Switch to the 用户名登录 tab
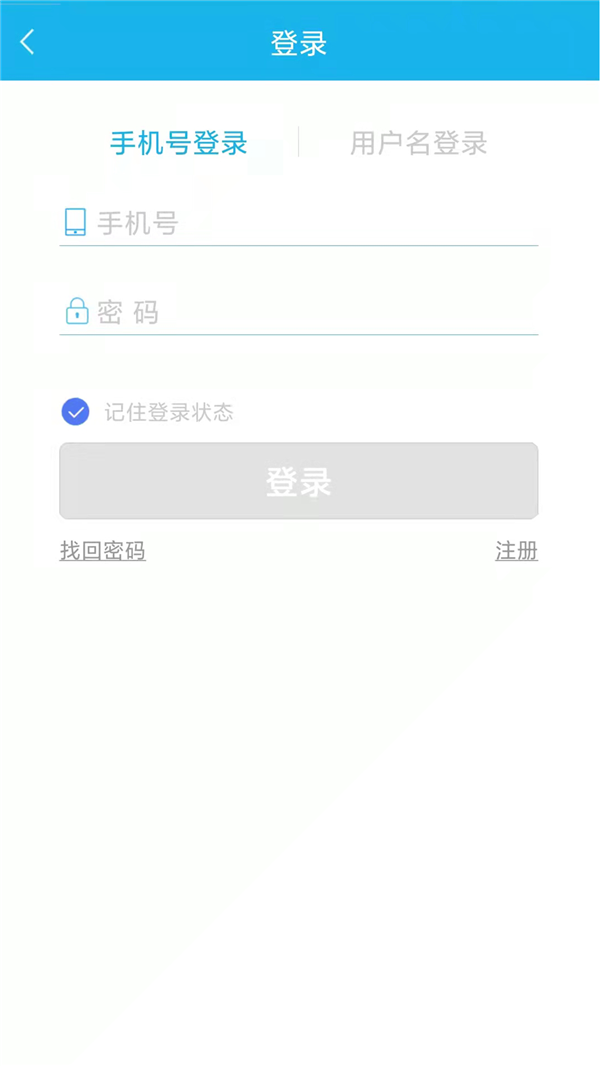The width and height of the screenshot is (600, 1066). click(418, 144)
